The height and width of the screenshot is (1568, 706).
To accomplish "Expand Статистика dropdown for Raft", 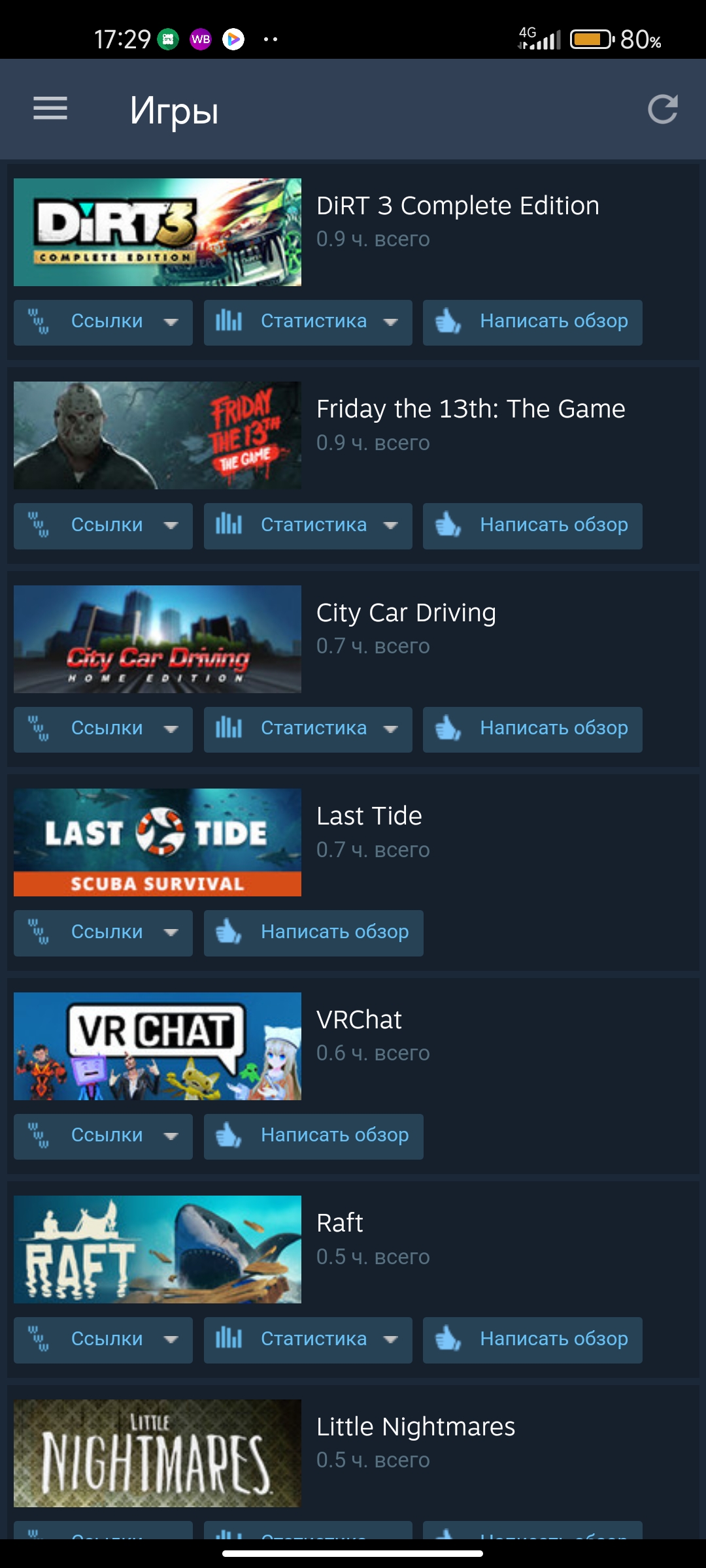I will [x=308, y=1340].
